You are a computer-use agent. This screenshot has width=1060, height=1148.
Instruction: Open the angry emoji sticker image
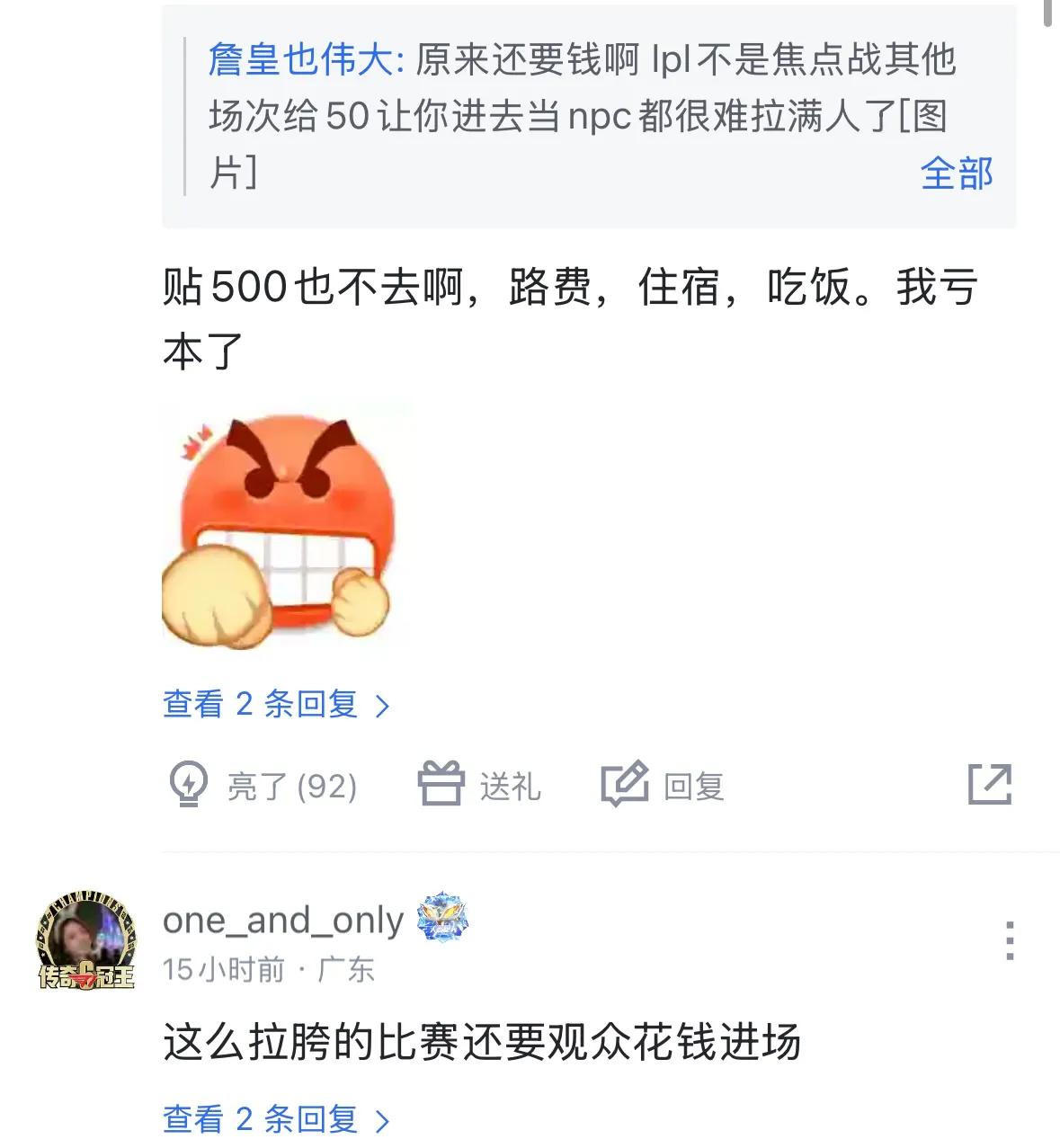277,525
